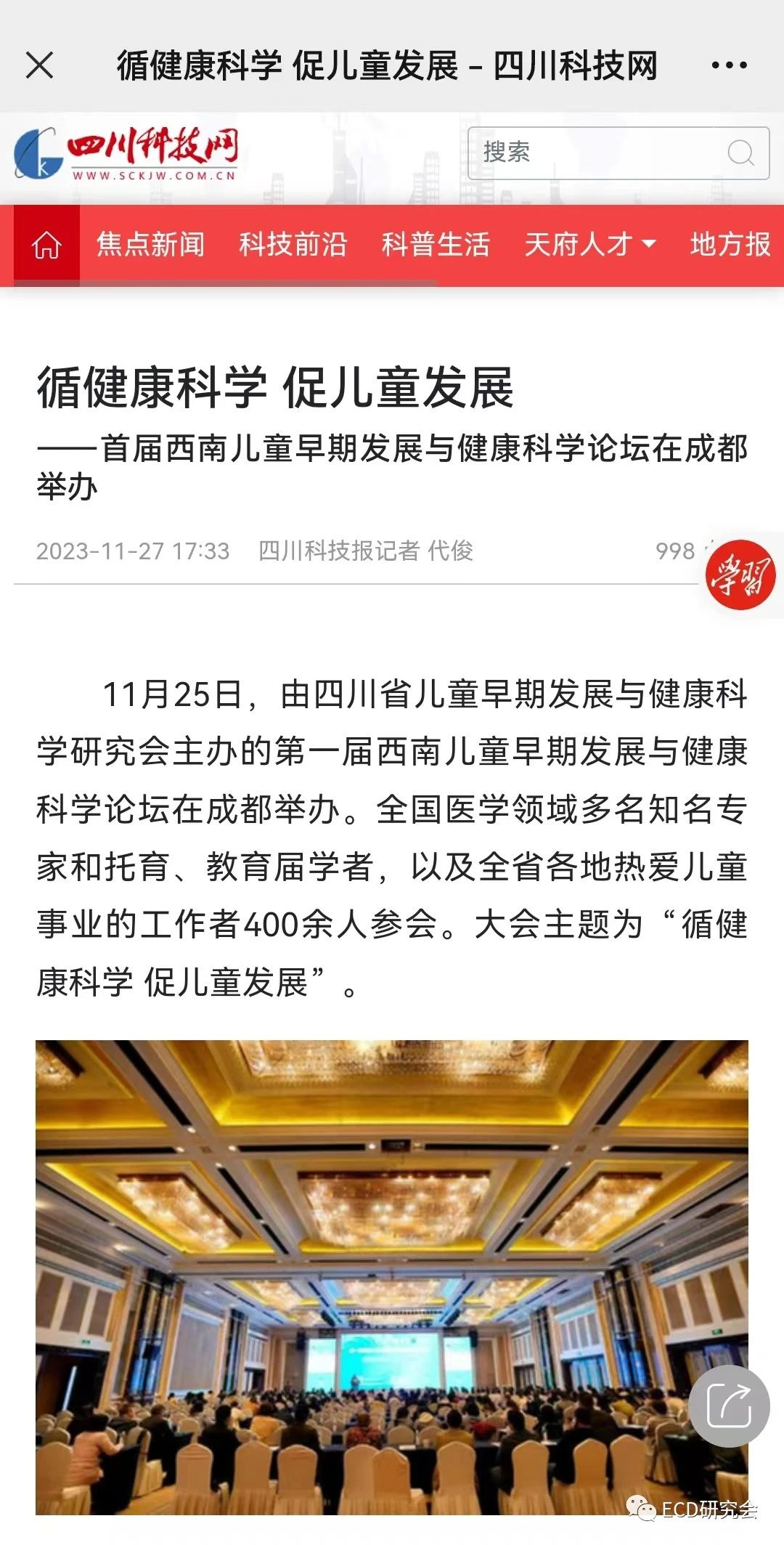The width and height of the screenshot is (784, 1545).
Task: Tap the magnifier search icon
Action: point(740,153)
